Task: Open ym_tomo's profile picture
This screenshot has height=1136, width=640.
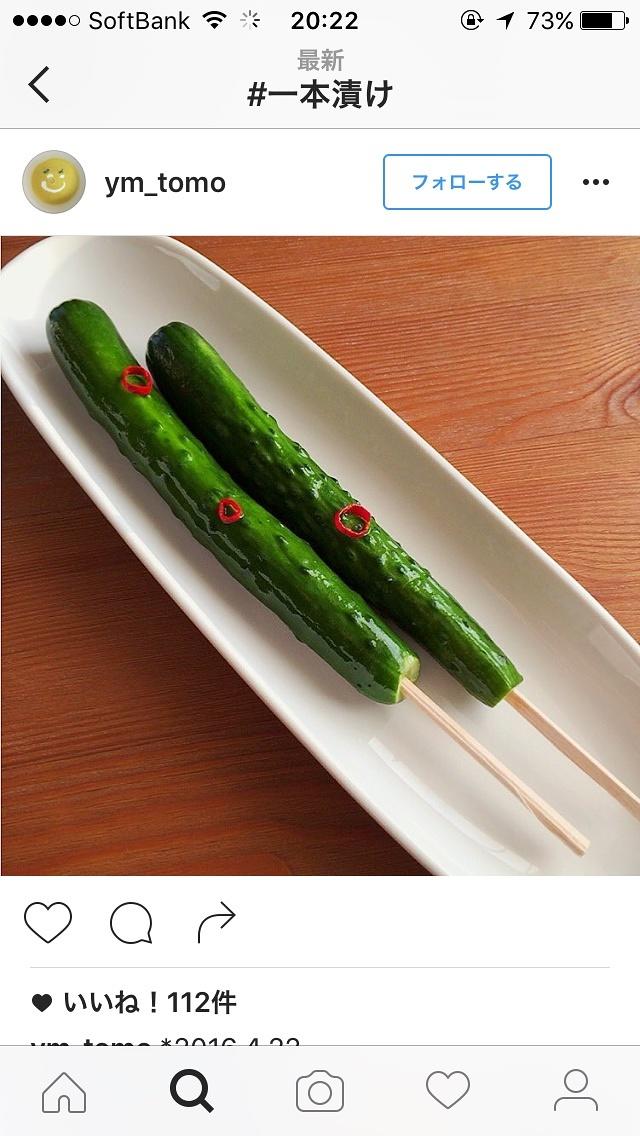Action: (x=54, y=182)
